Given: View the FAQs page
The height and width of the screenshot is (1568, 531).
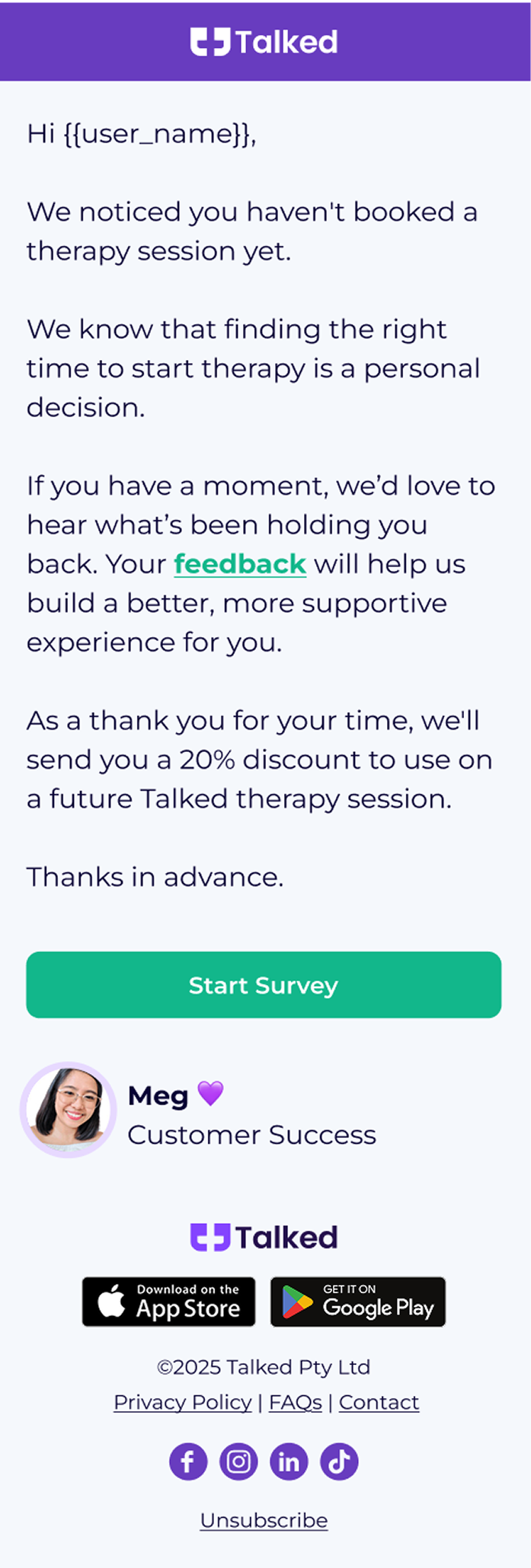Looking at the screenshot, I should coord(296,1402).
